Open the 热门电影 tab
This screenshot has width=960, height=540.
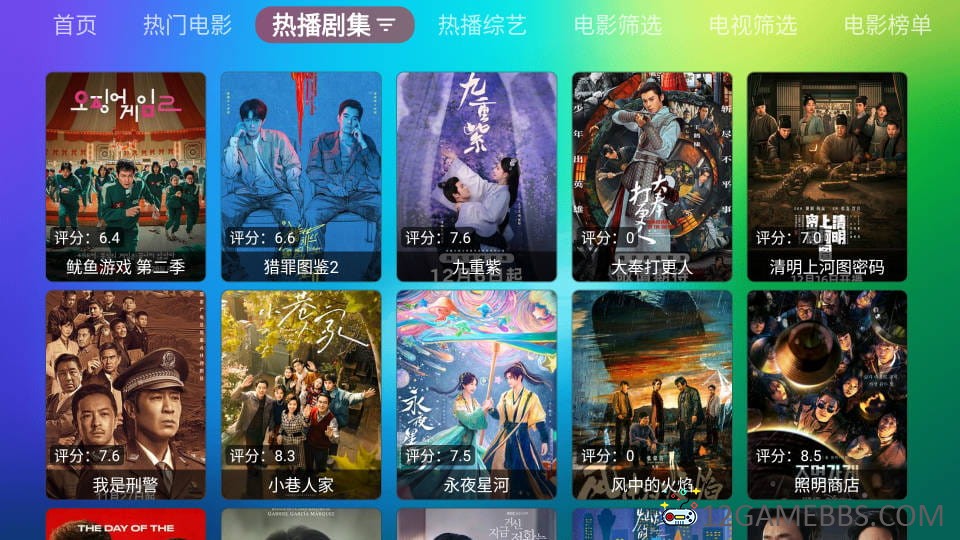(x=187, y=25)
